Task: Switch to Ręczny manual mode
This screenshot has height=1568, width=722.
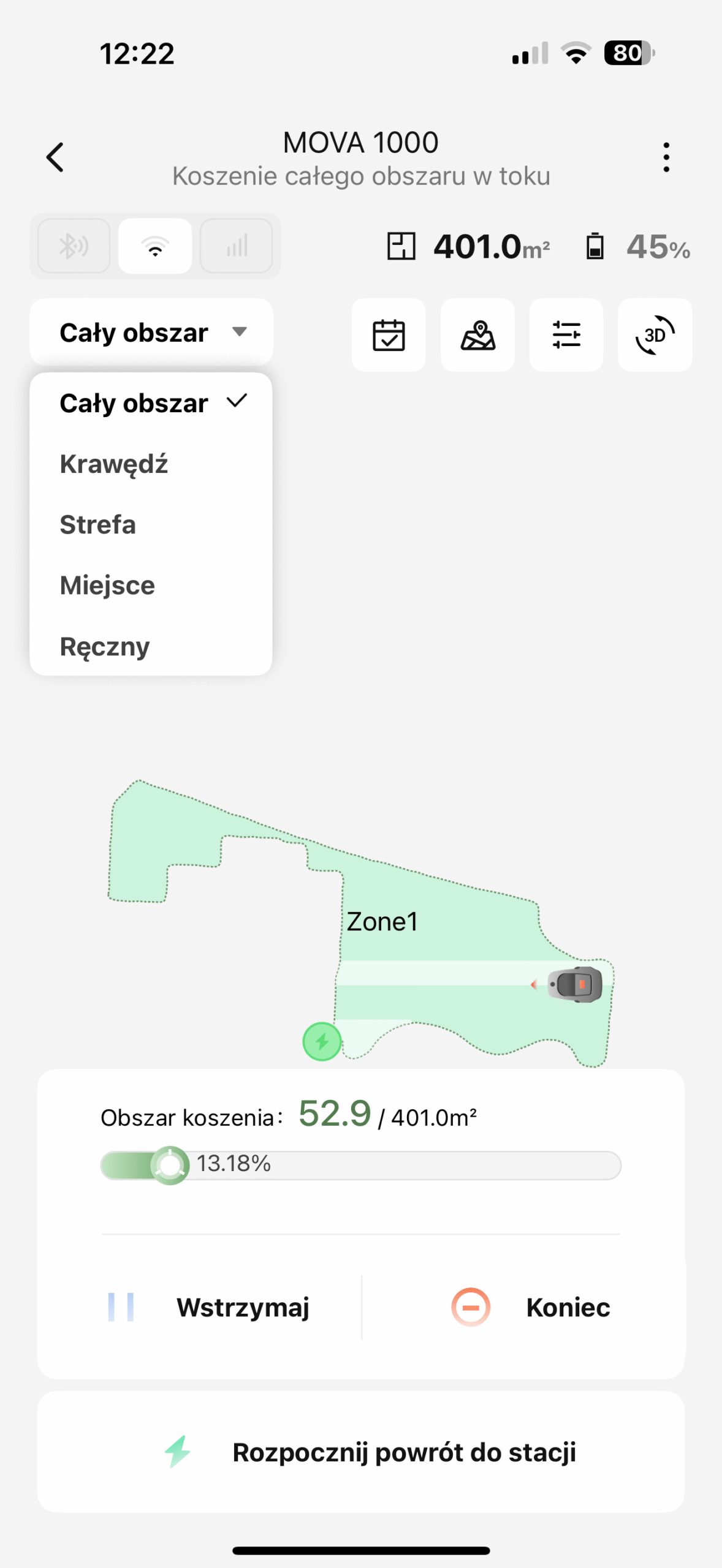Action: (105, 646)
